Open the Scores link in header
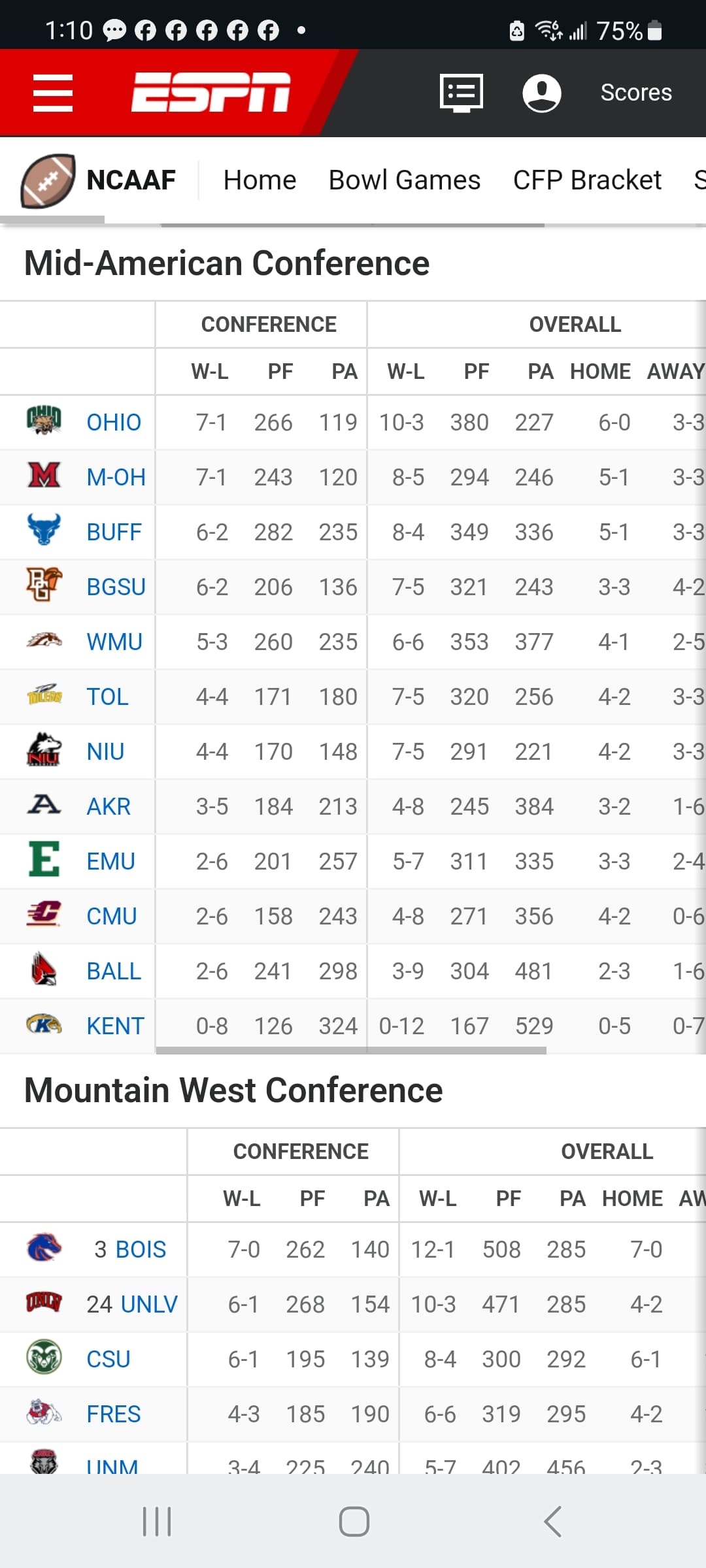This screenshot has height=1568, width=706. (636, 93)
